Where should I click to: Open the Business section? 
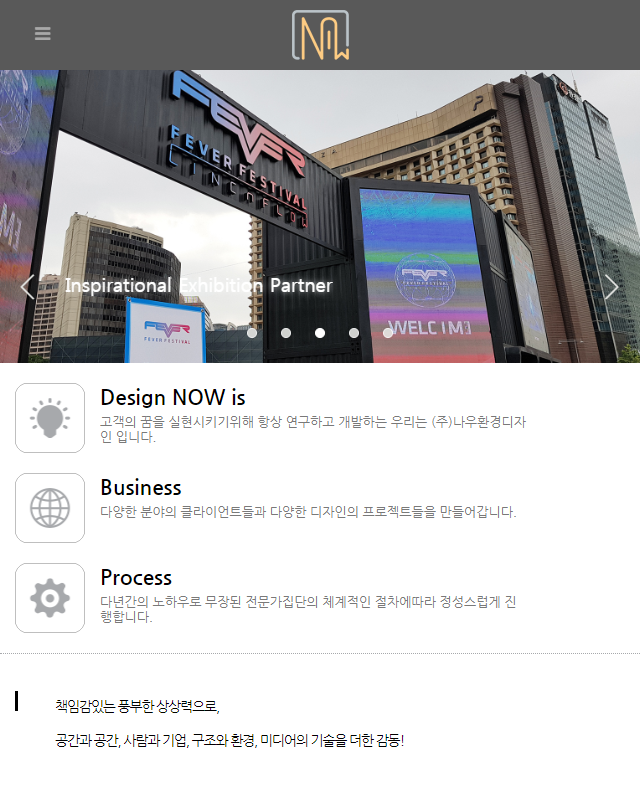coord(141,488)
